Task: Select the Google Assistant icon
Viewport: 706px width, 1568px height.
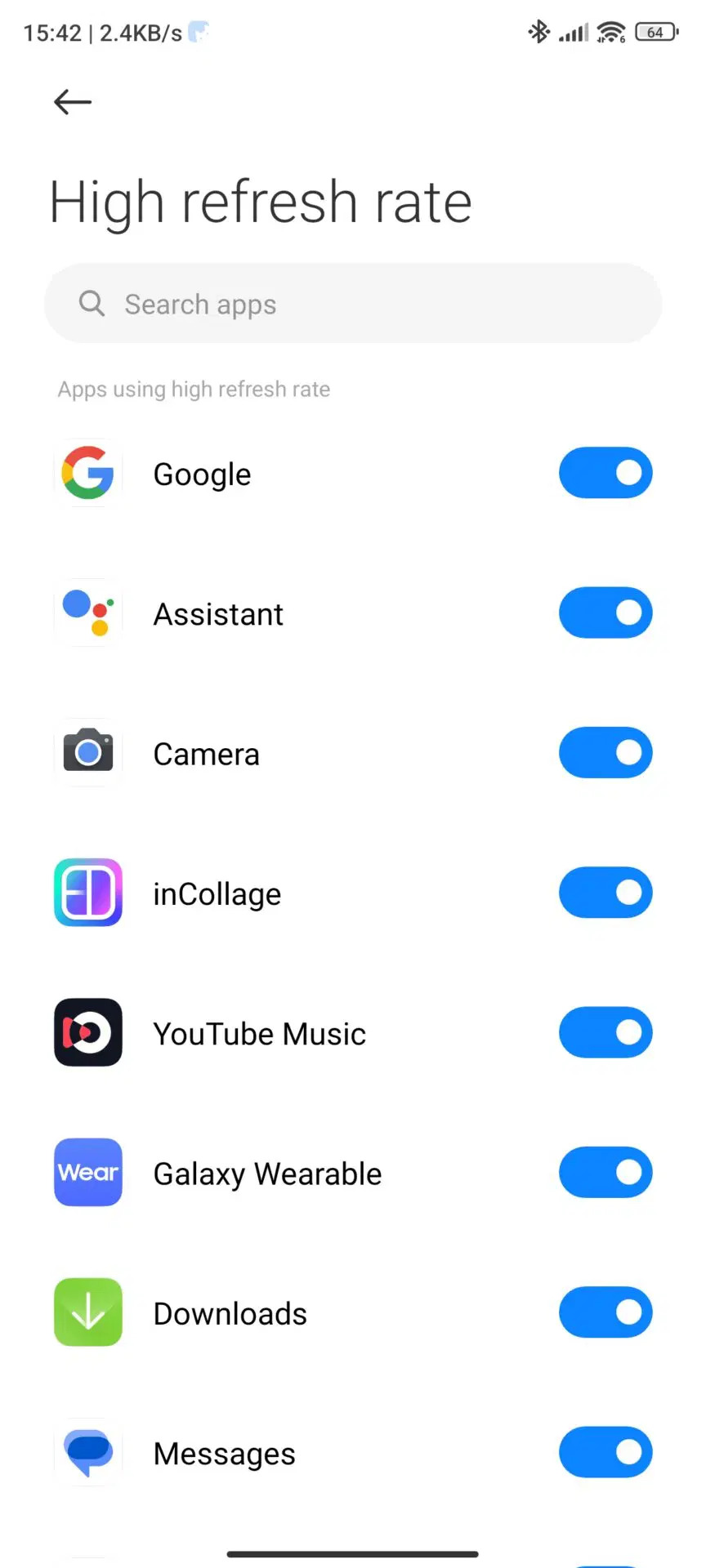Action: (87, 613)
